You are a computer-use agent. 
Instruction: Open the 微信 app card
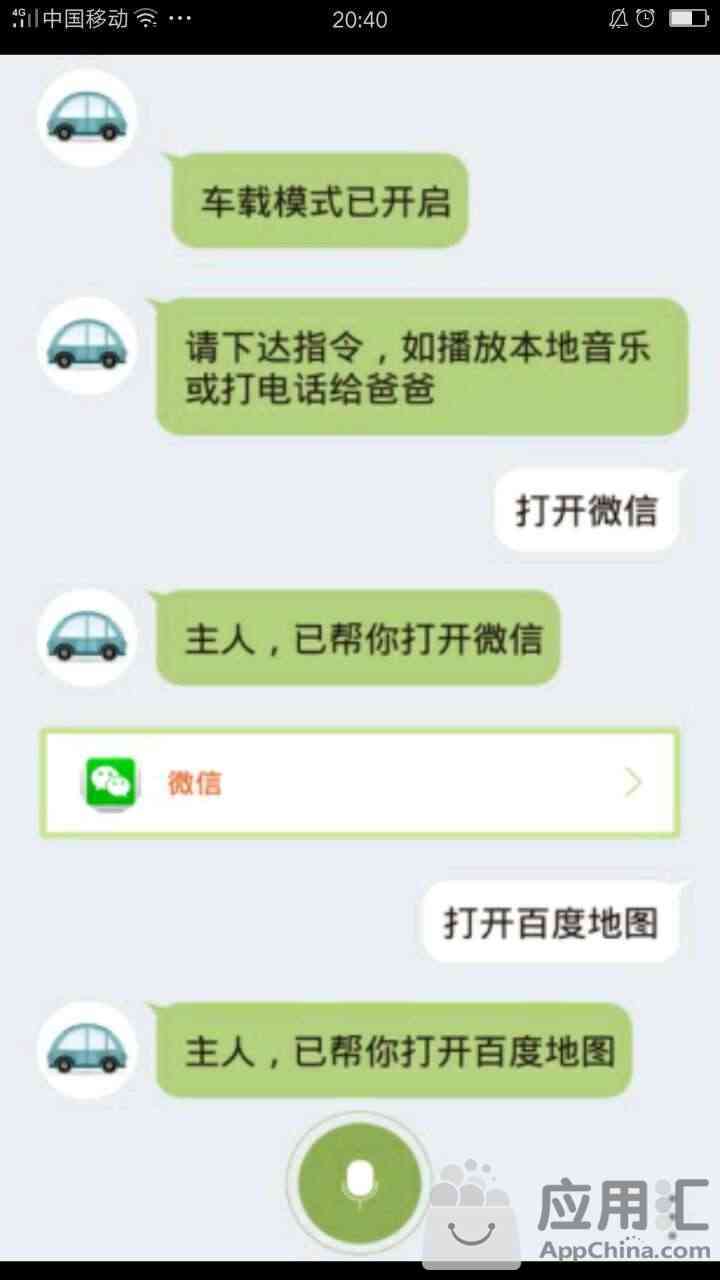click(360, 783)
